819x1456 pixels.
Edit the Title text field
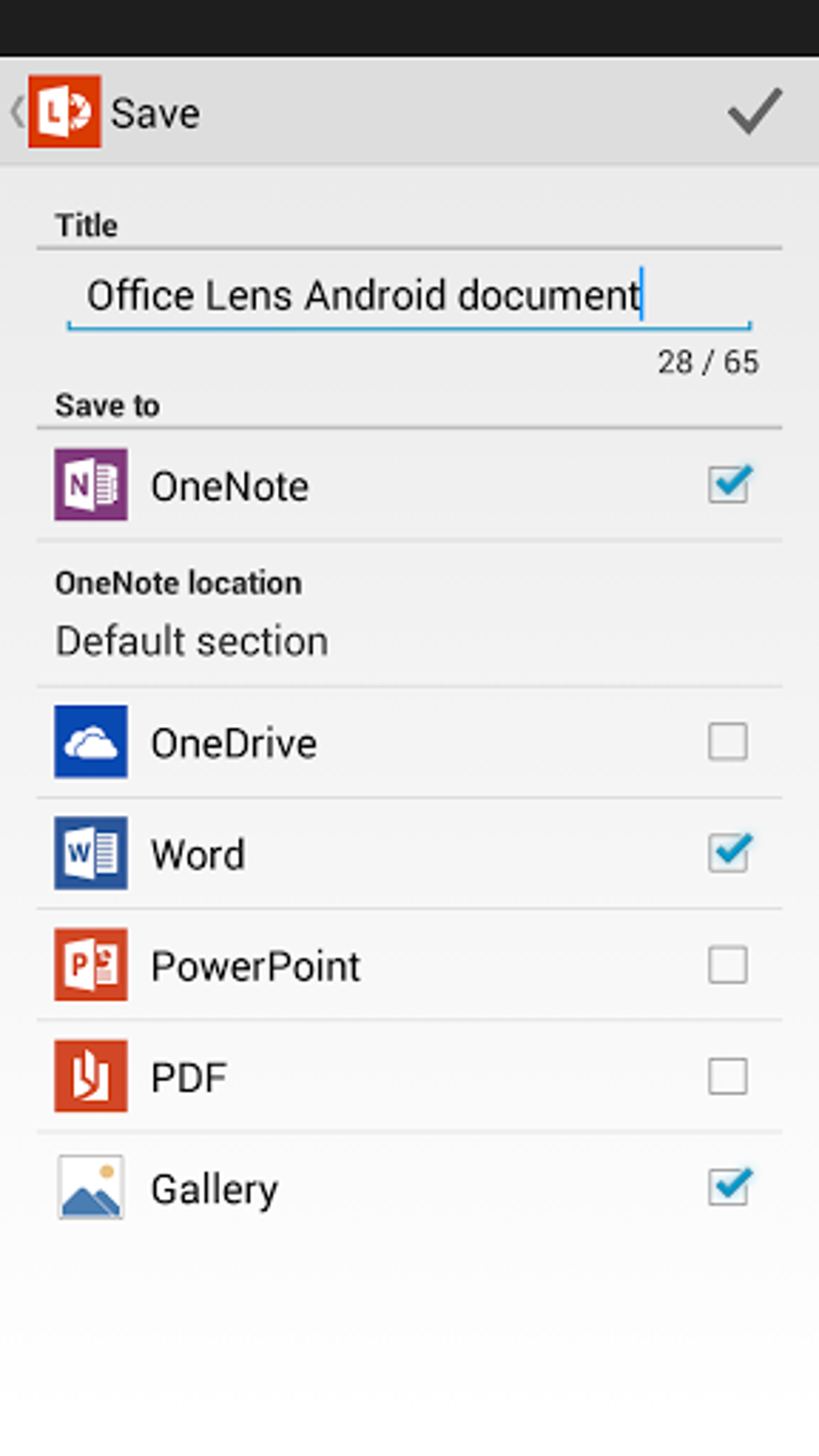[x=409, y=296]
